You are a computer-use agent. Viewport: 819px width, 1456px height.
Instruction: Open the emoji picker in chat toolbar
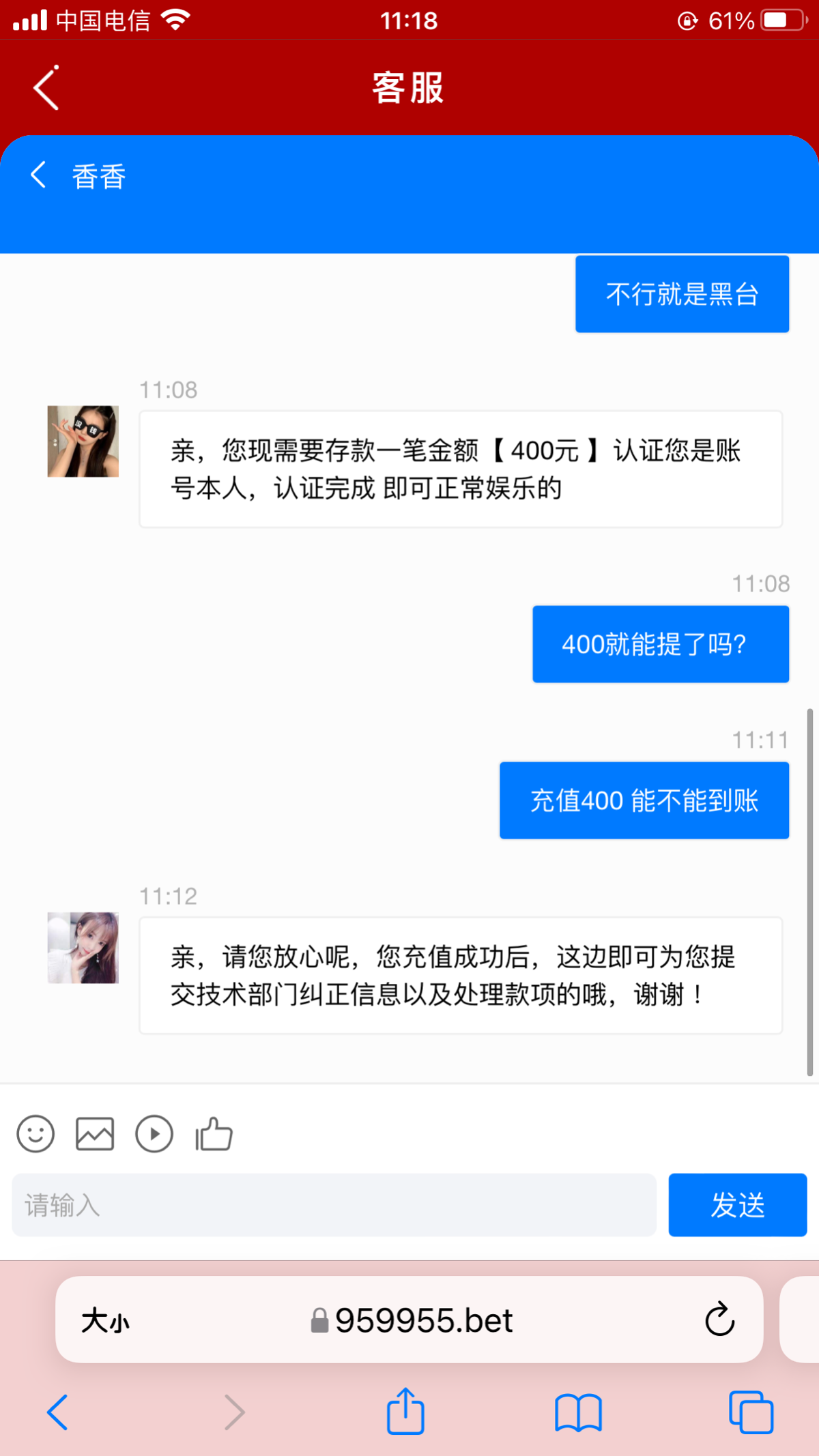tap(35, 1134)
